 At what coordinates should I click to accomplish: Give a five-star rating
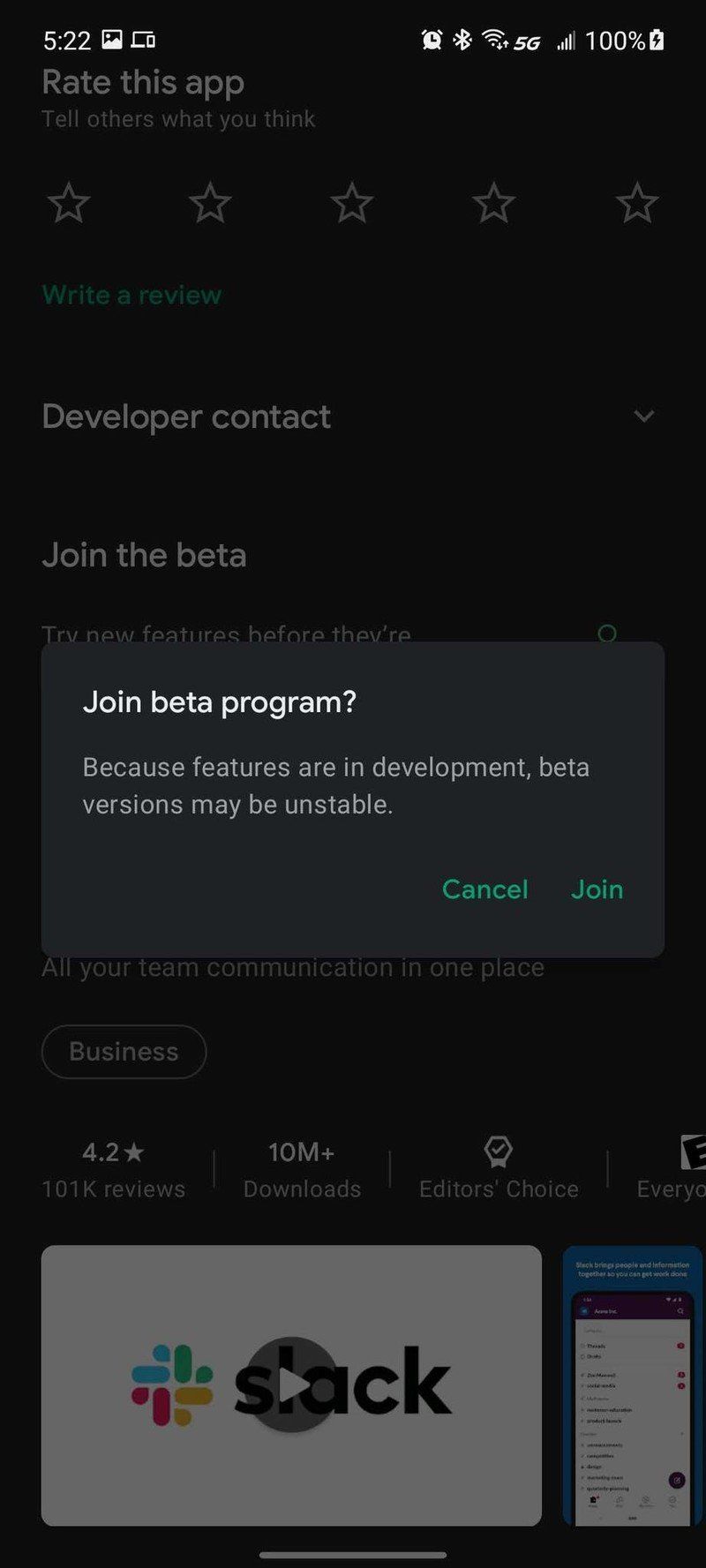[x=636, y=201]
